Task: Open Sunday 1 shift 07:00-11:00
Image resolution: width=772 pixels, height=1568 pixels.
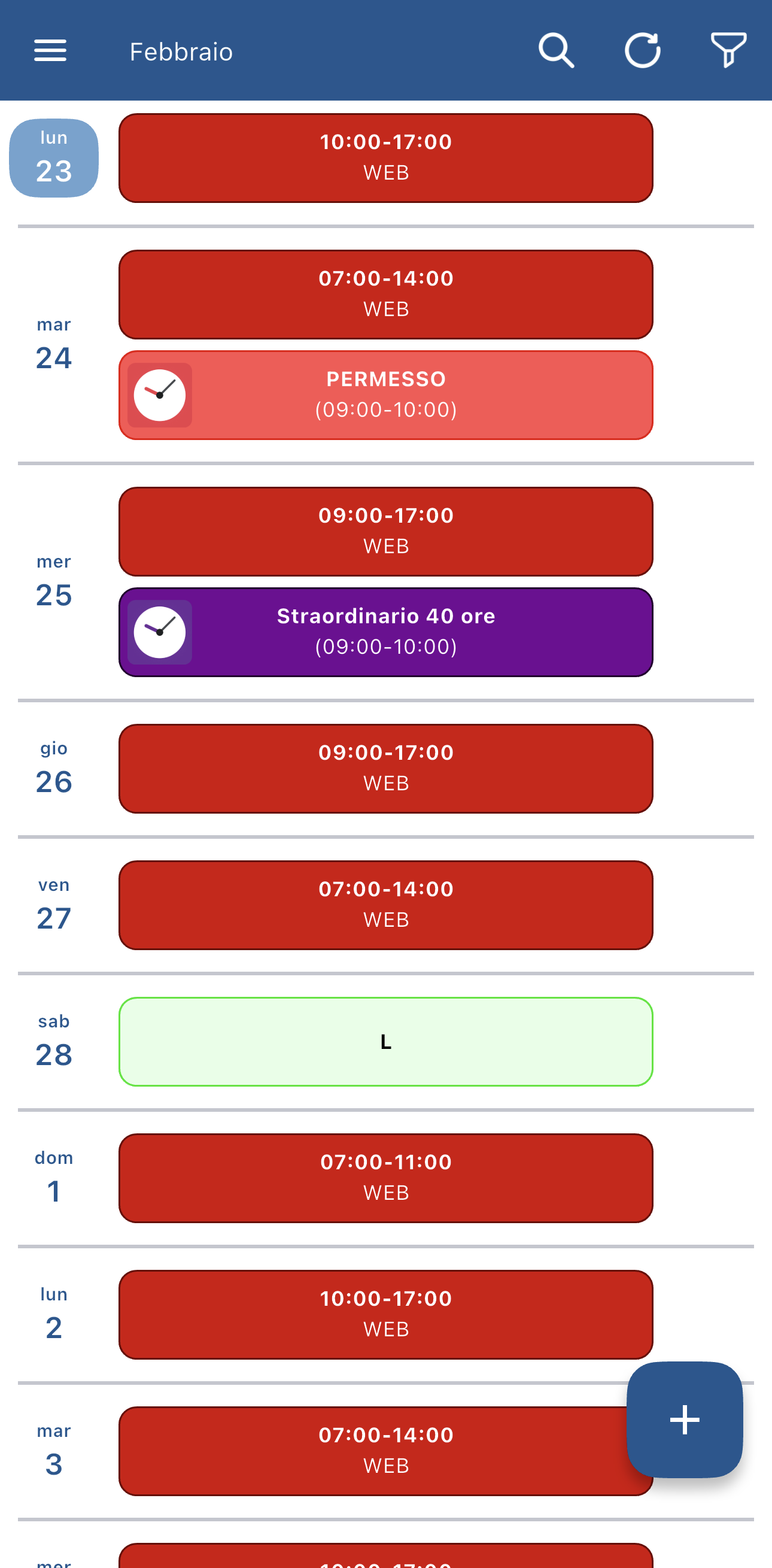Action: tap(385, 1177)
